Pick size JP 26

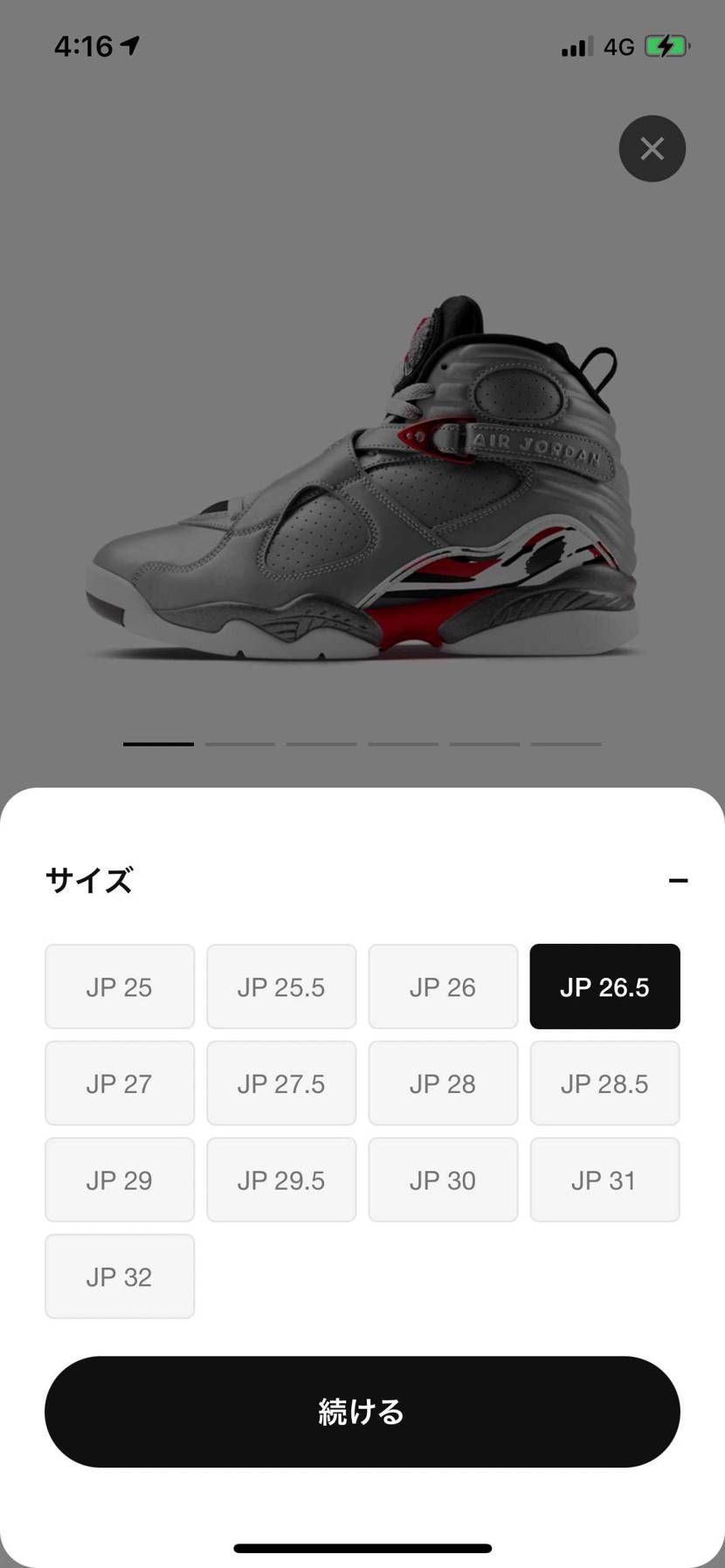(x=443, y=987)
